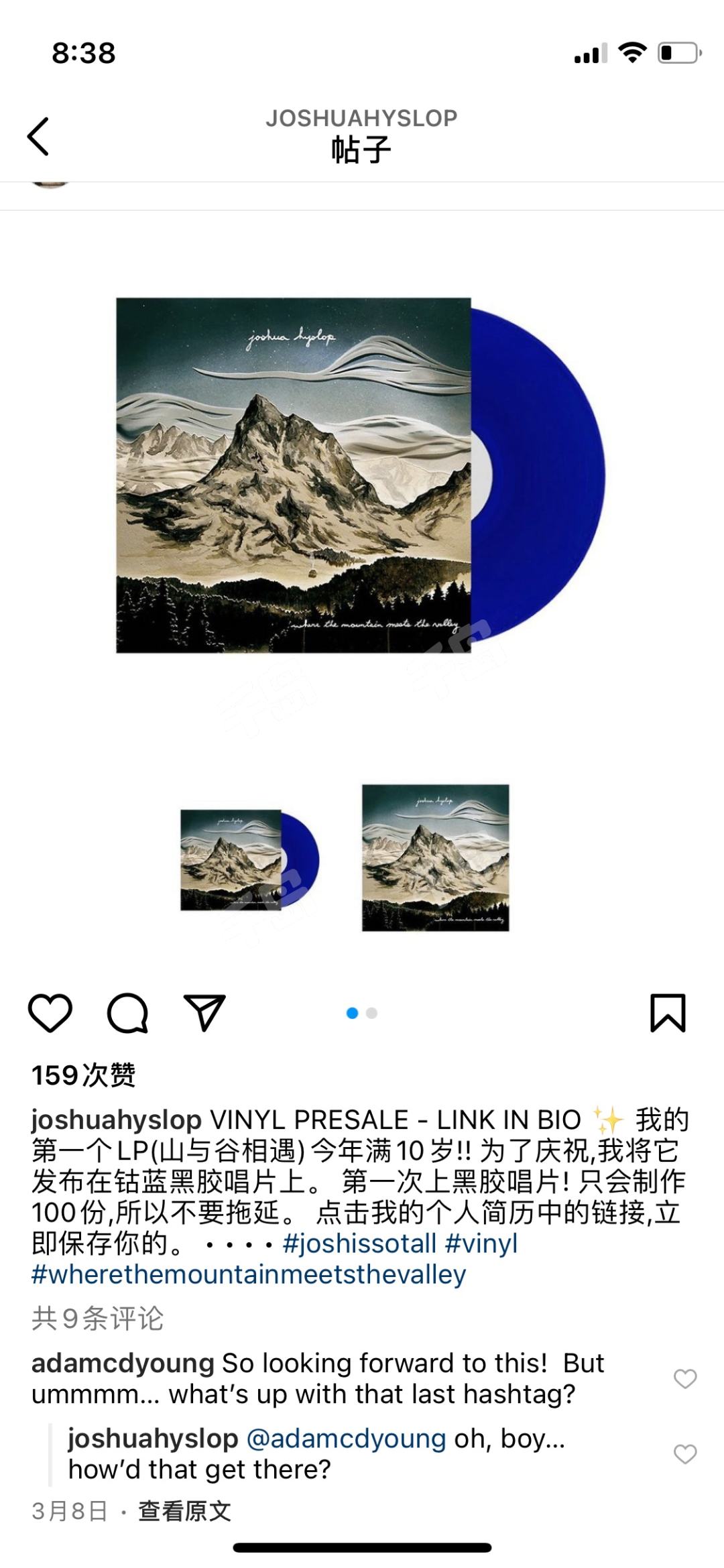This screenshot has height=1568, width=724.
Task: Open the #wherethemountainmeetsthevalley hashtag
Action: coord(248,1275)
